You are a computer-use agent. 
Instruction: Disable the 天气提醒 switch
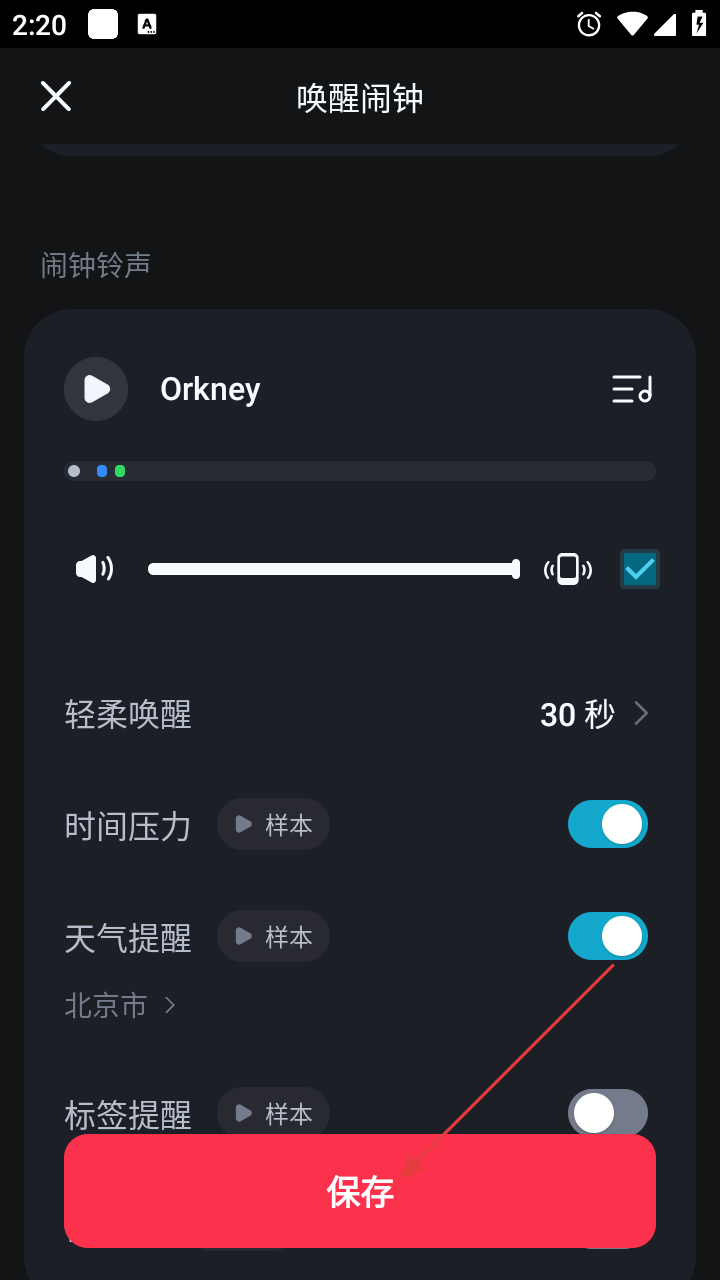pos(607,937)
